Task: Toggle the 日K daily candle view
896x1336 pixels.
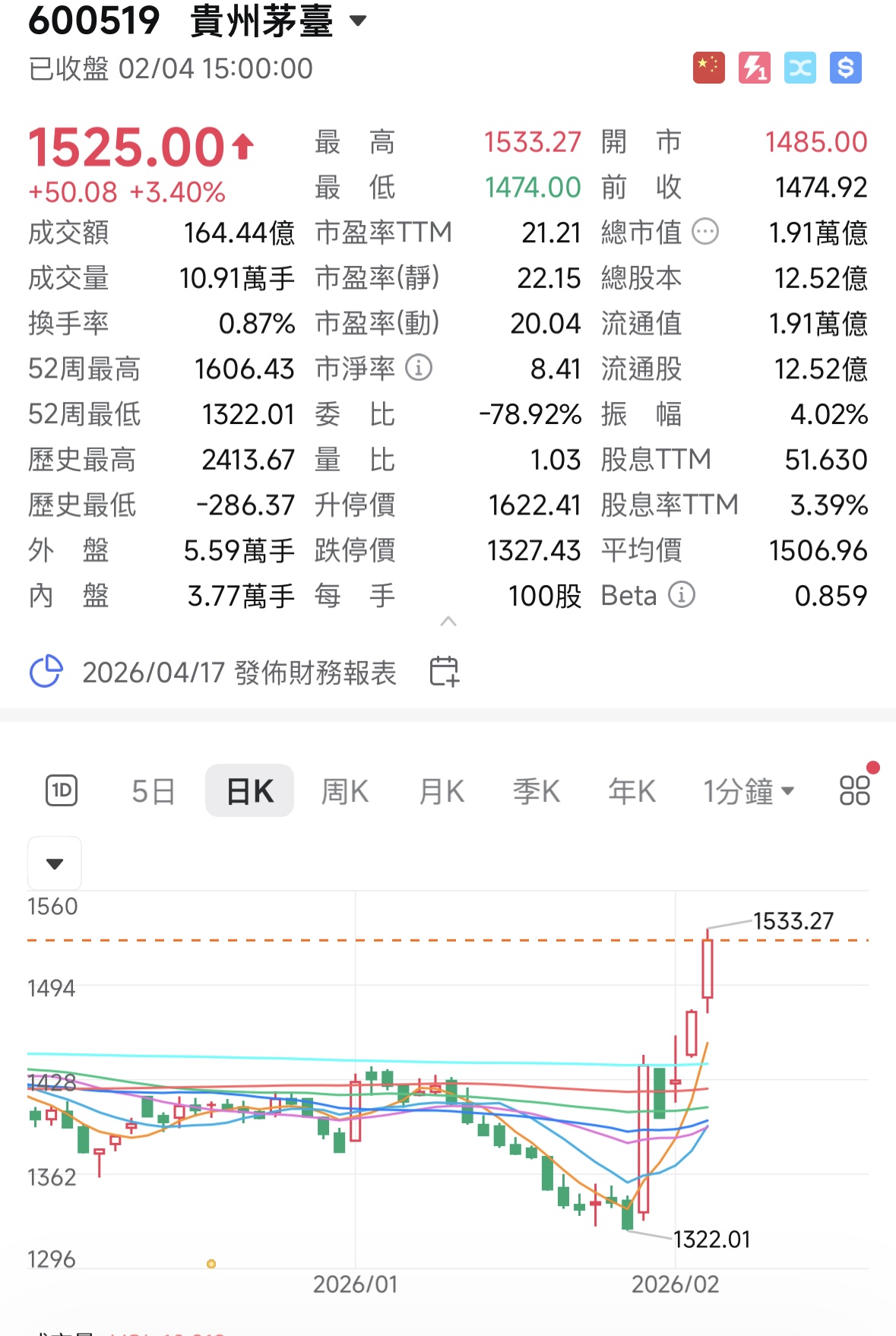Action: pos(249,790)
